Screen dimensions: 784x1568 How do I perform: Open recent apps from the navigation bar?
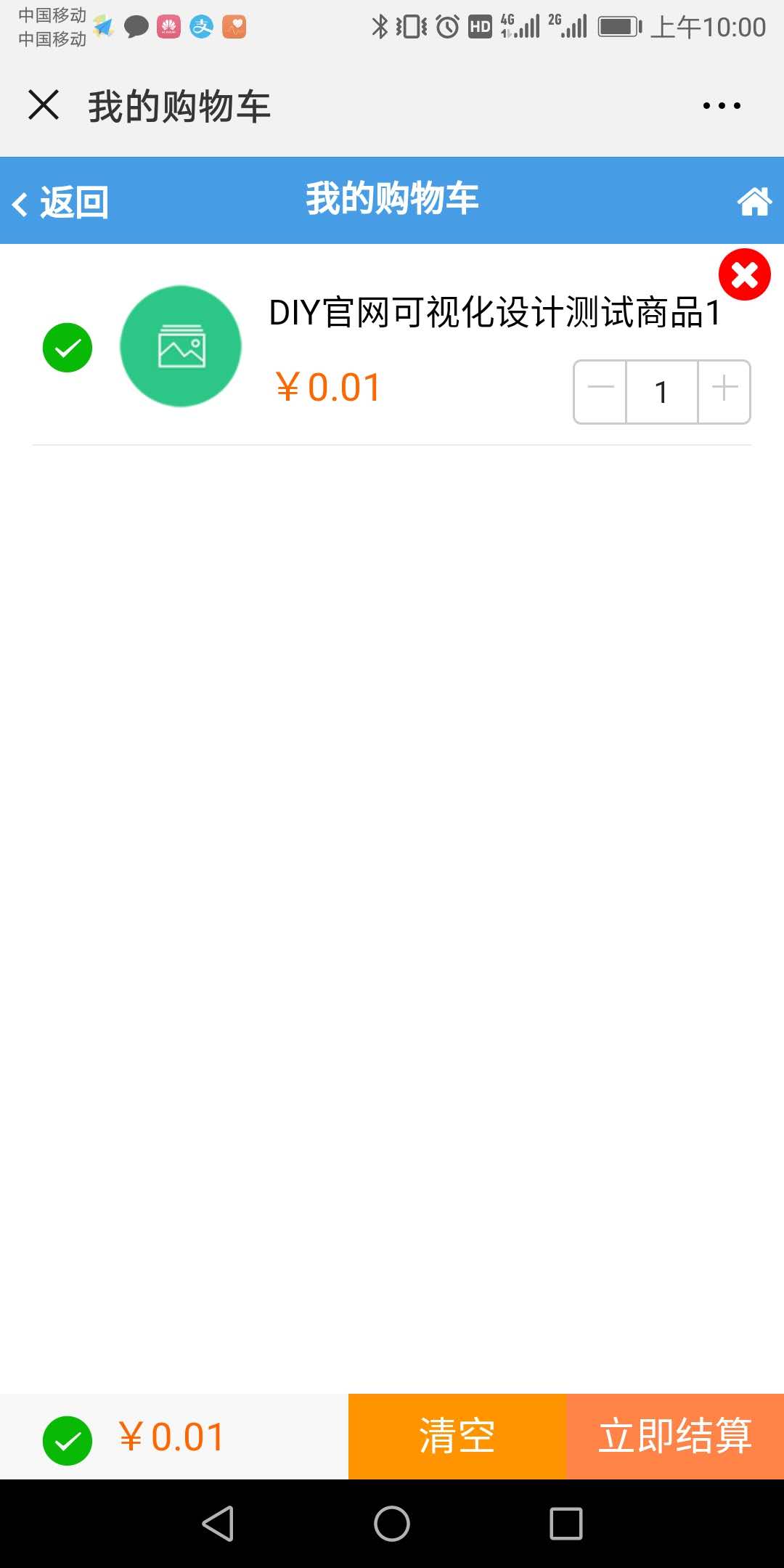(x=566, y=1523)
